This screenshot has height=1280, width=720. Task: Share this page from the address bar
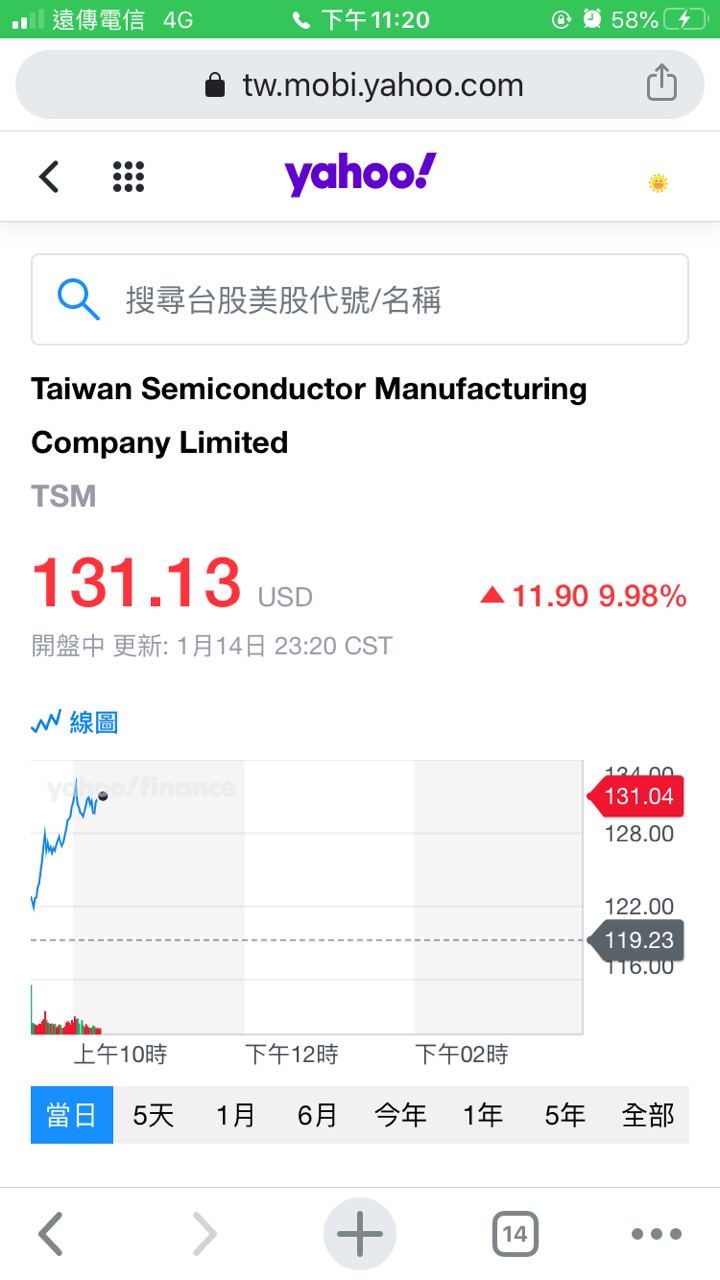pyautogui.click(x=661, y=84)
